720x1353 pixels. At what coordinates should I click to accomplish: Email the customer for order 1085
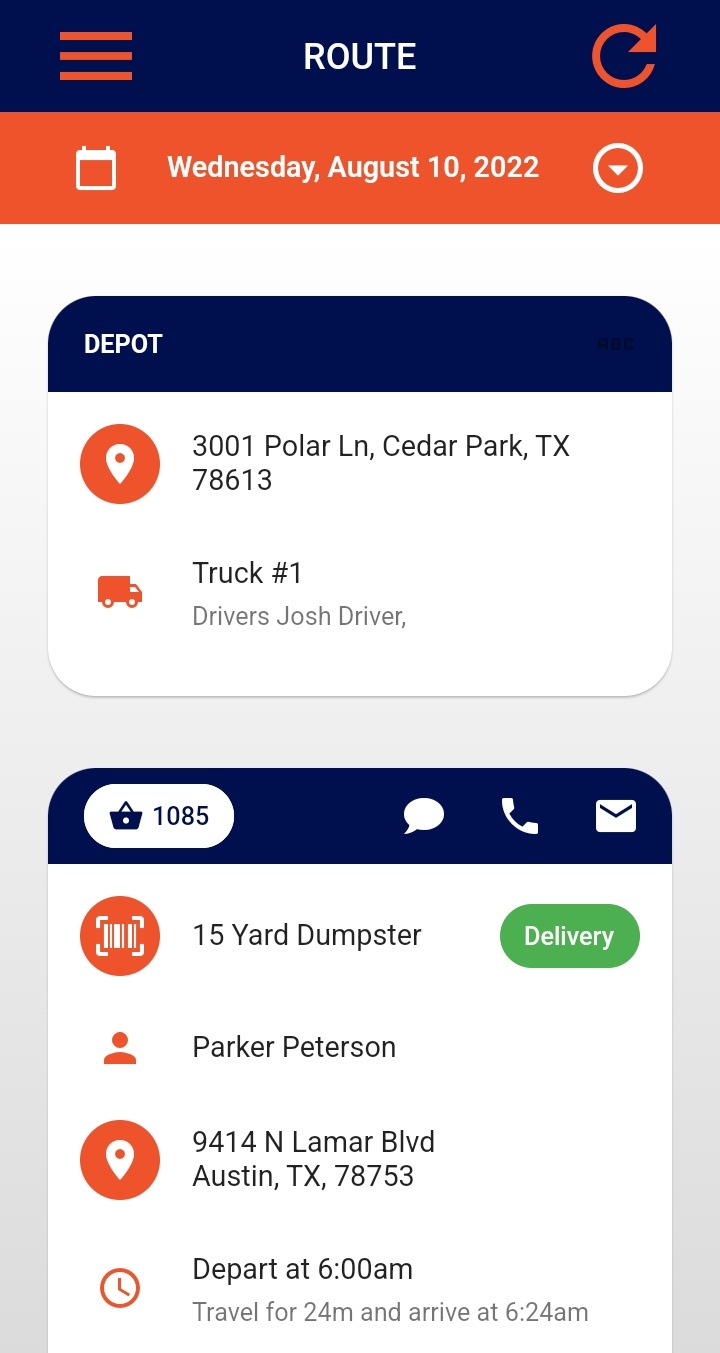[x=616, y=816]
